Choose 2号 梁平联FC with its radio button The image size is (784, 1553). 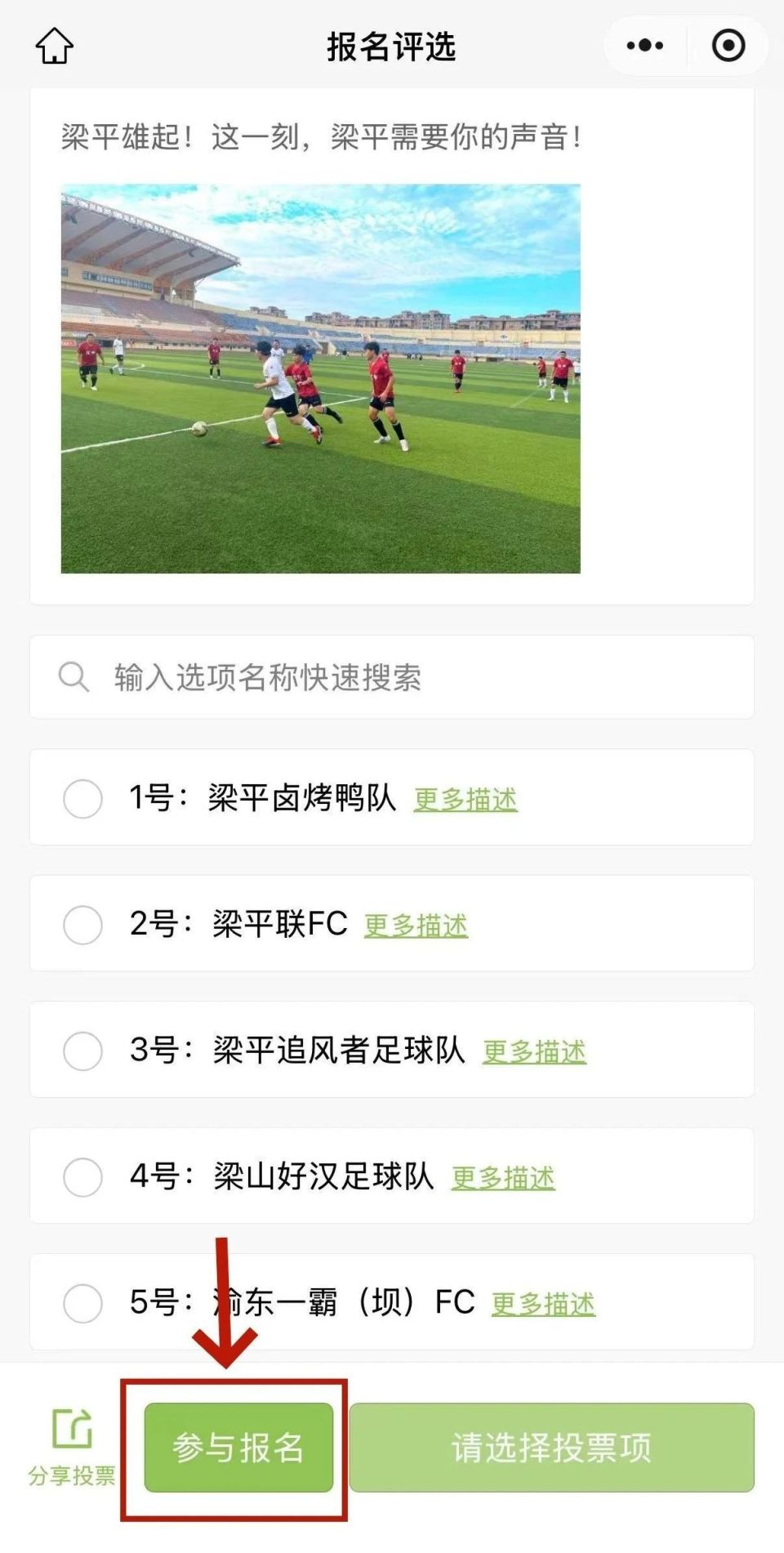click(82, 925)
